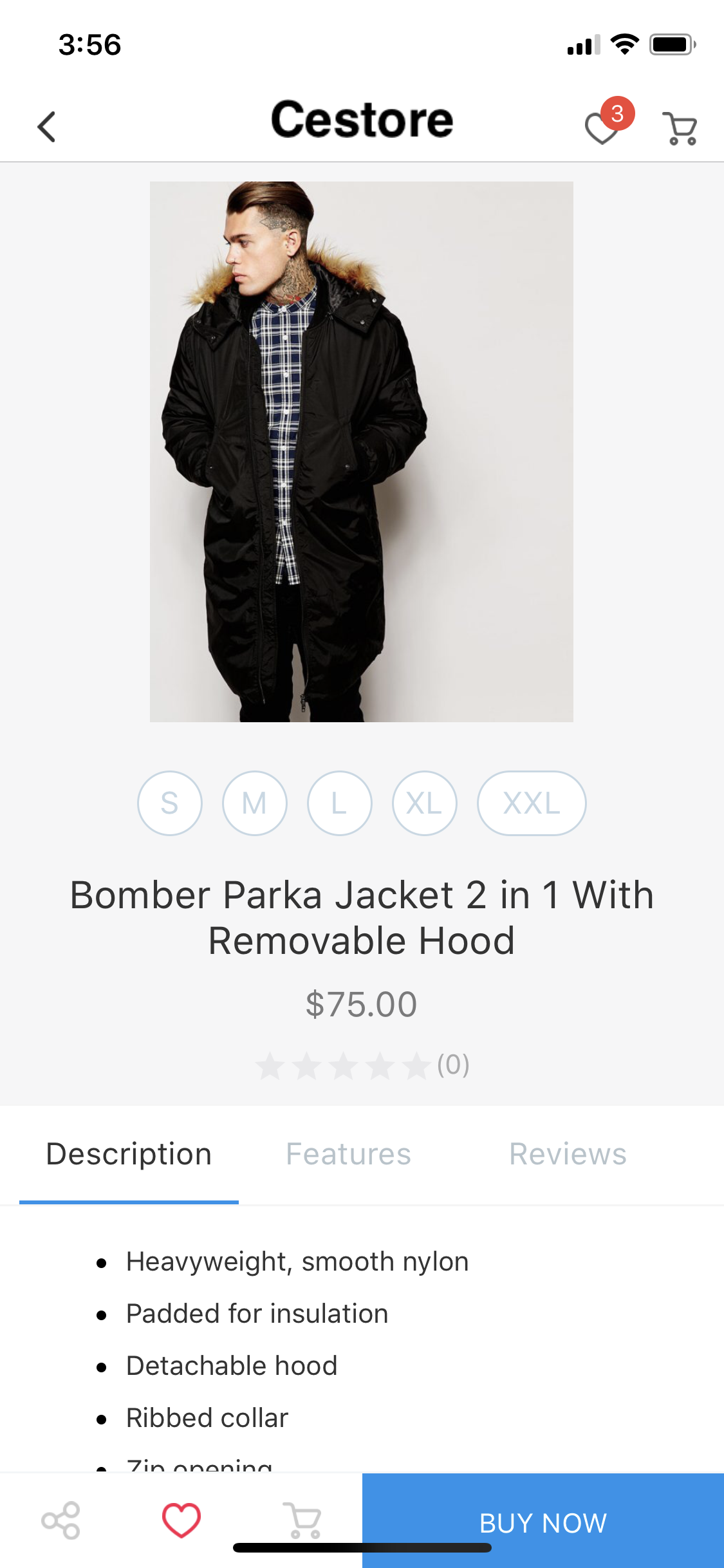Switch to the Features tab
Screen dimensions: 724x1568
coord(348,1154)
